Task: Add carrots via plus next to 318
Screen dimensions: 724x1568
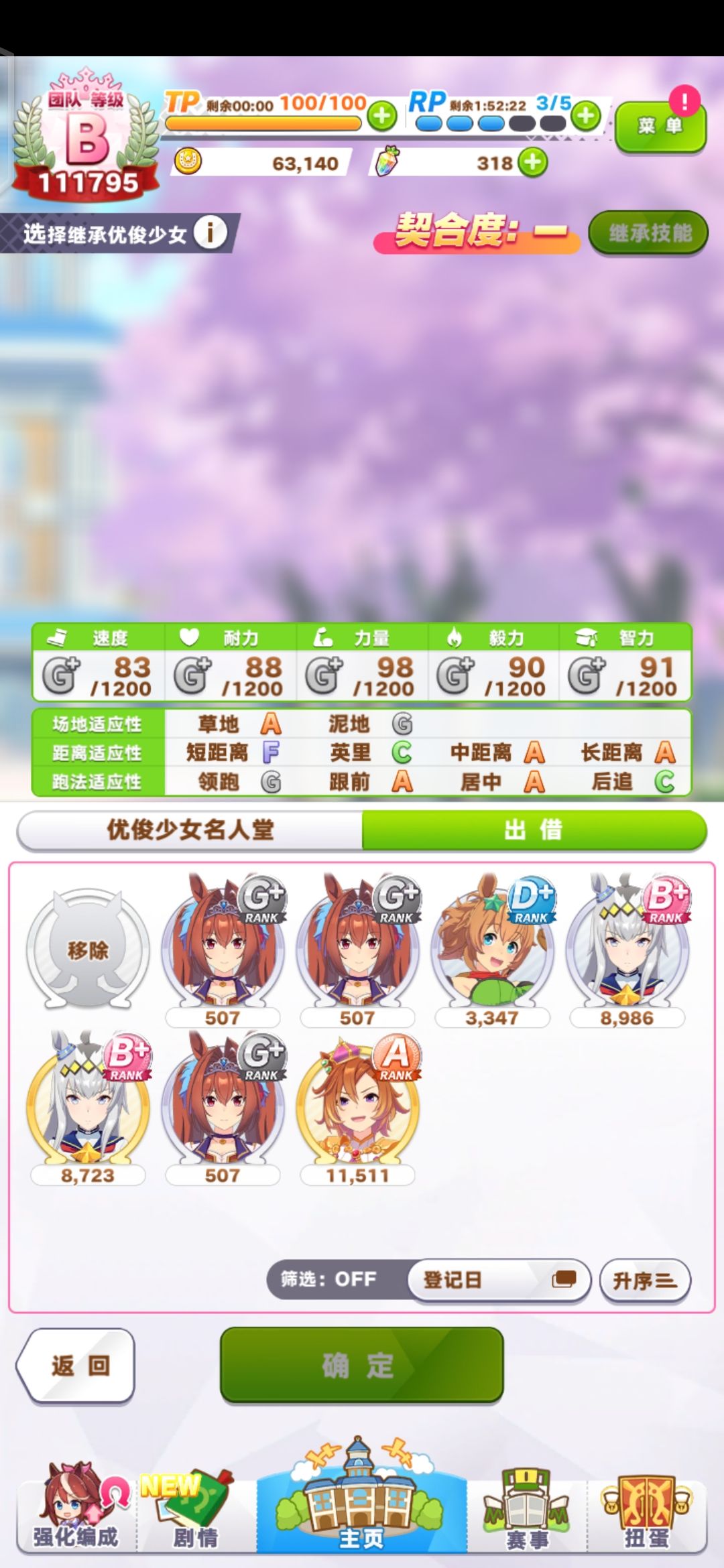Action: 533,163
